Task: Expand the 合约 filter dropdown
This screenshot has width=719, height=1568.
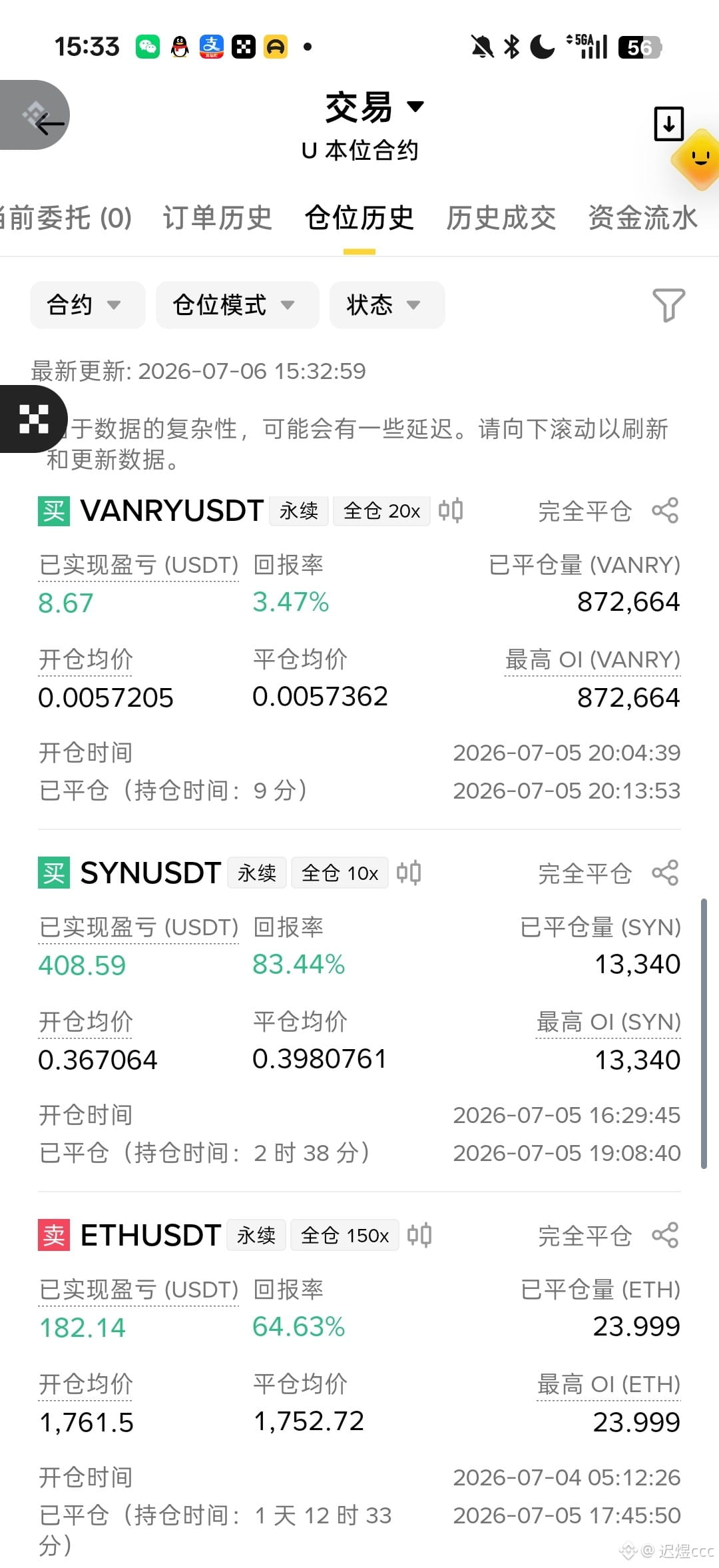Action: pyautogui.click(x=87, y=305)
